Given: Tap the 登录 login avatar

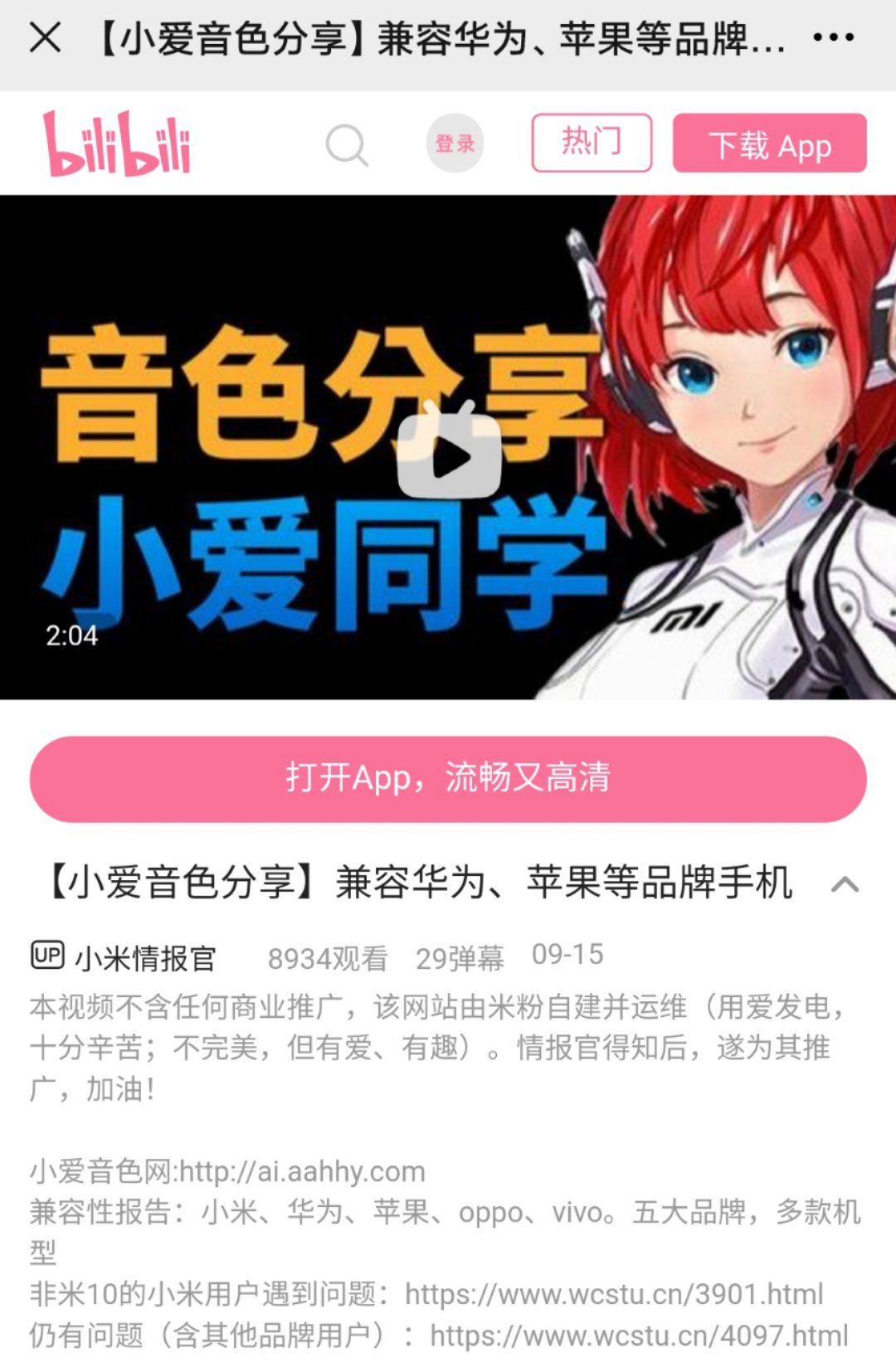Looking at the screenshot, I should (x=455, y=144).
